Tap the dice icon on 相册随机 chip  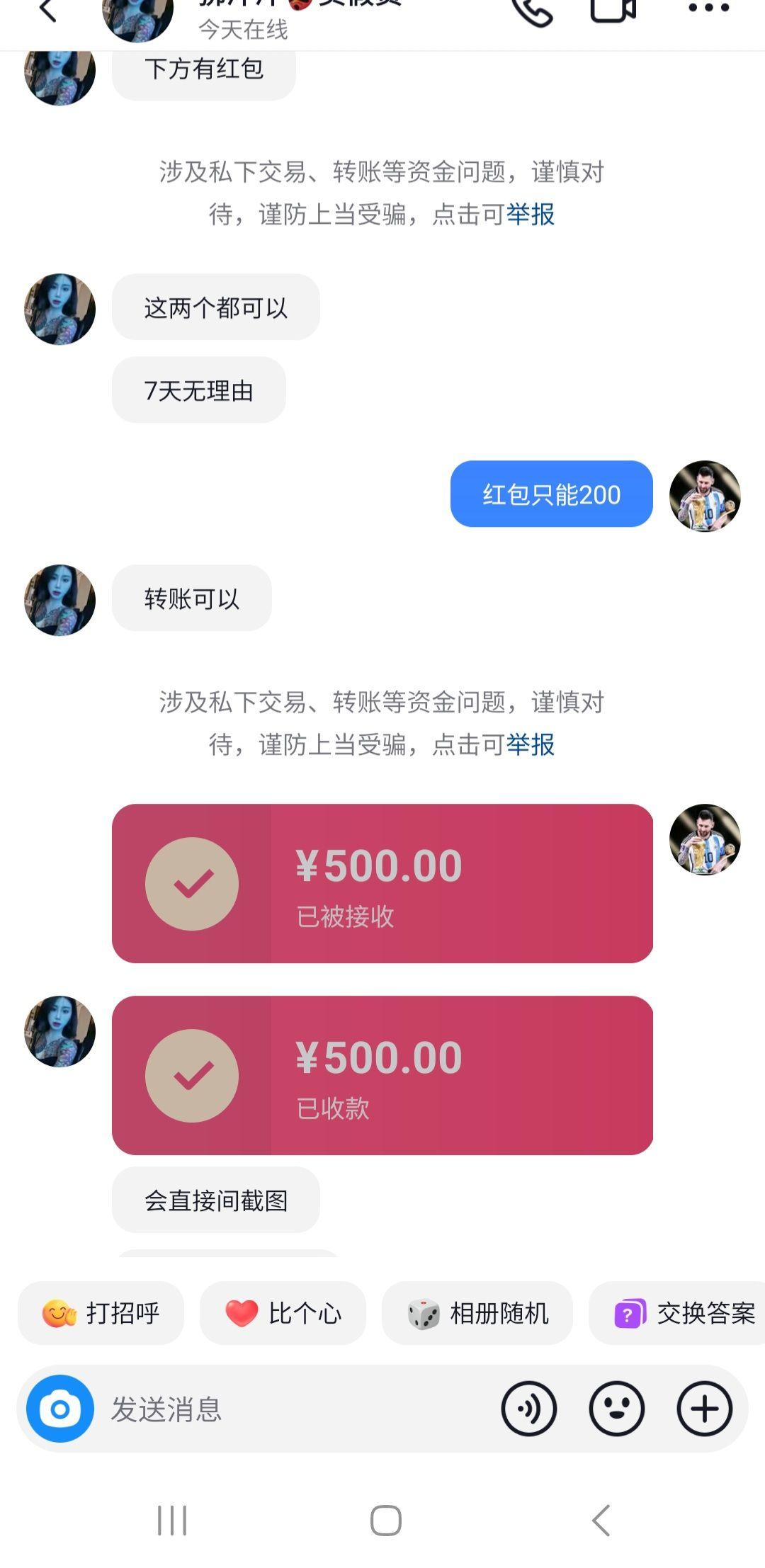point(421,1314)
